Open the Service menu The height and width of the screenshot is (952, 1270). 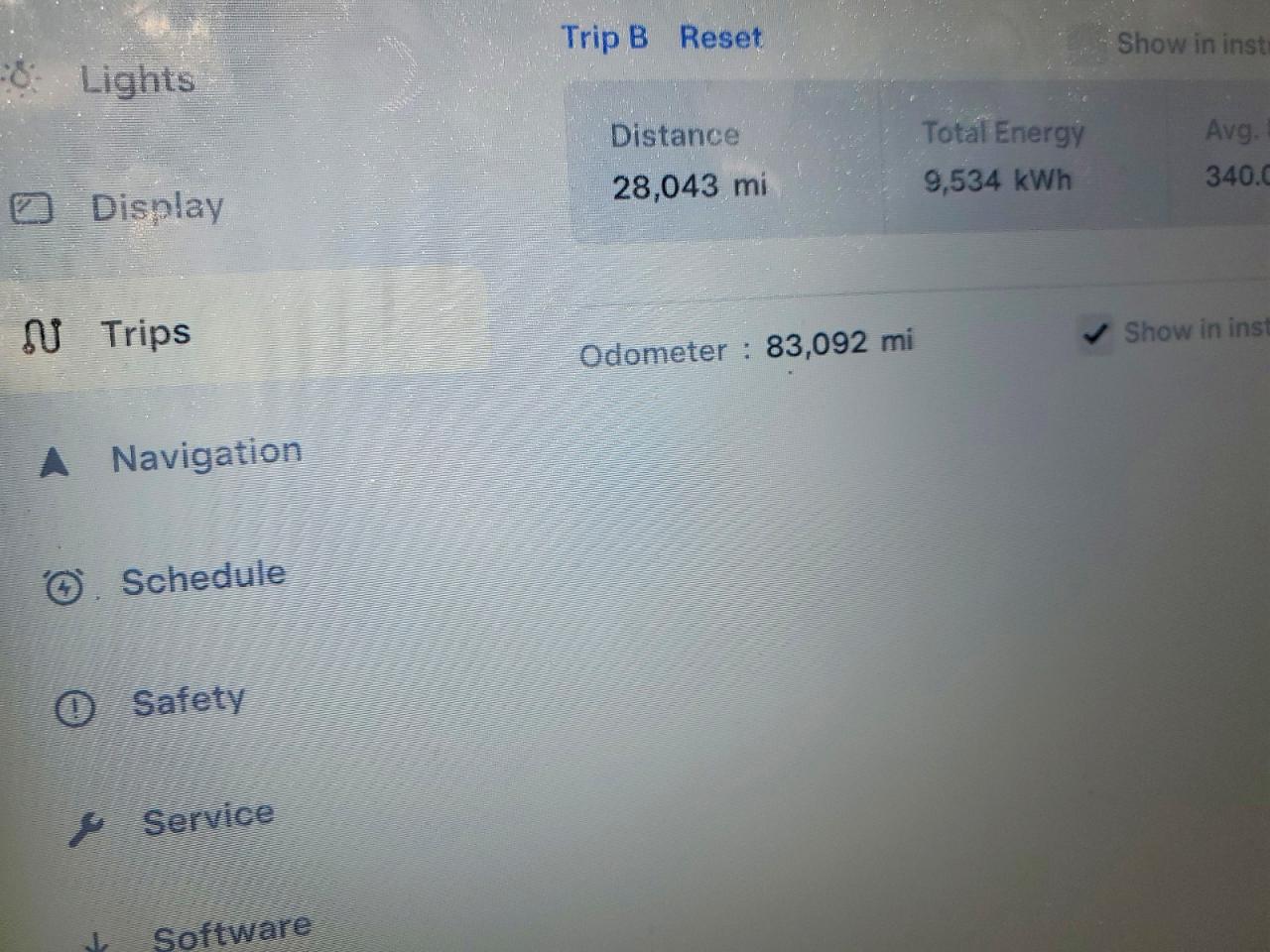point(172,822)
